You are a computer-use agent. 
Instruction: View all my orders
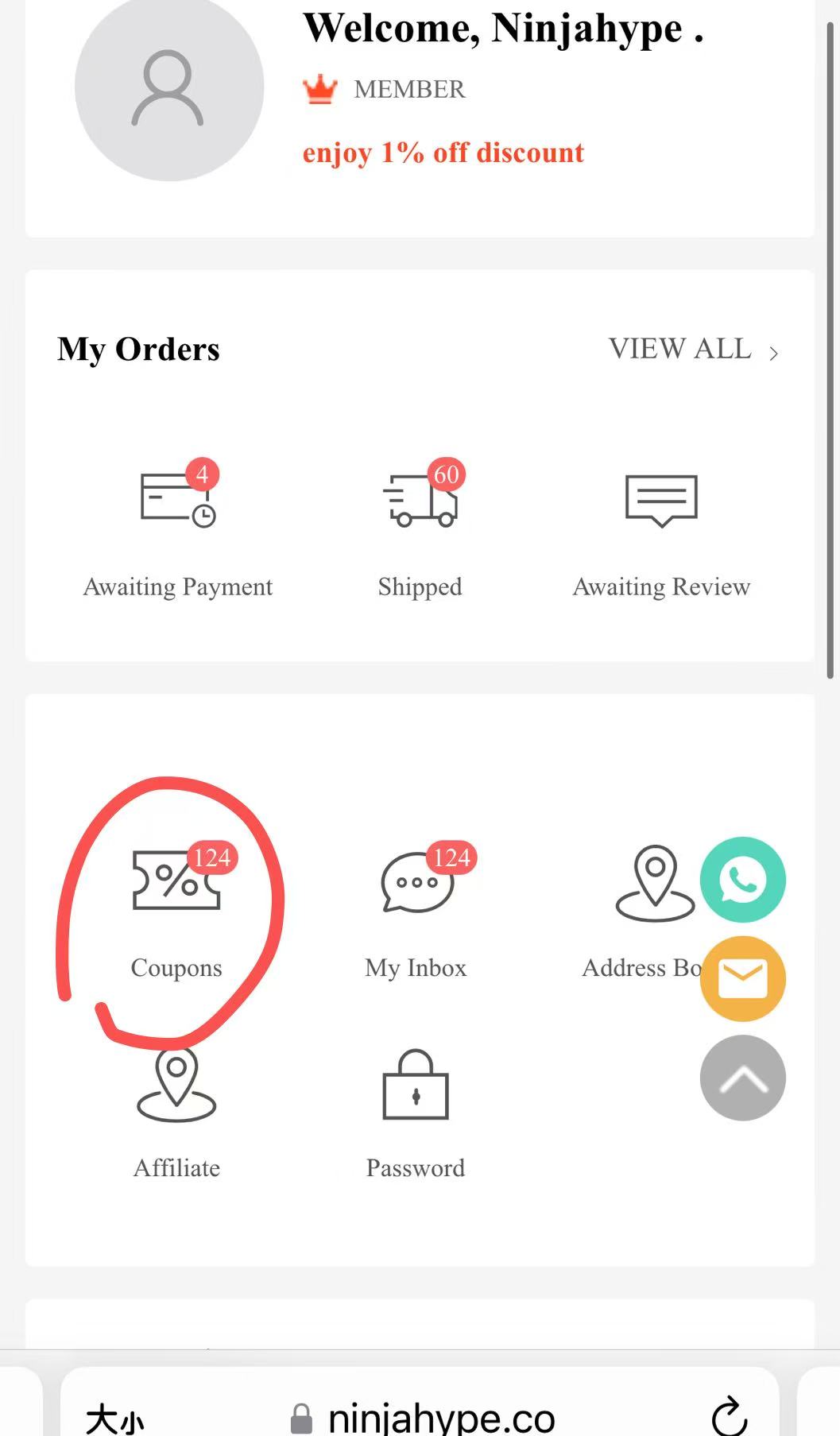pyautogui.click(x=693, y=349)
